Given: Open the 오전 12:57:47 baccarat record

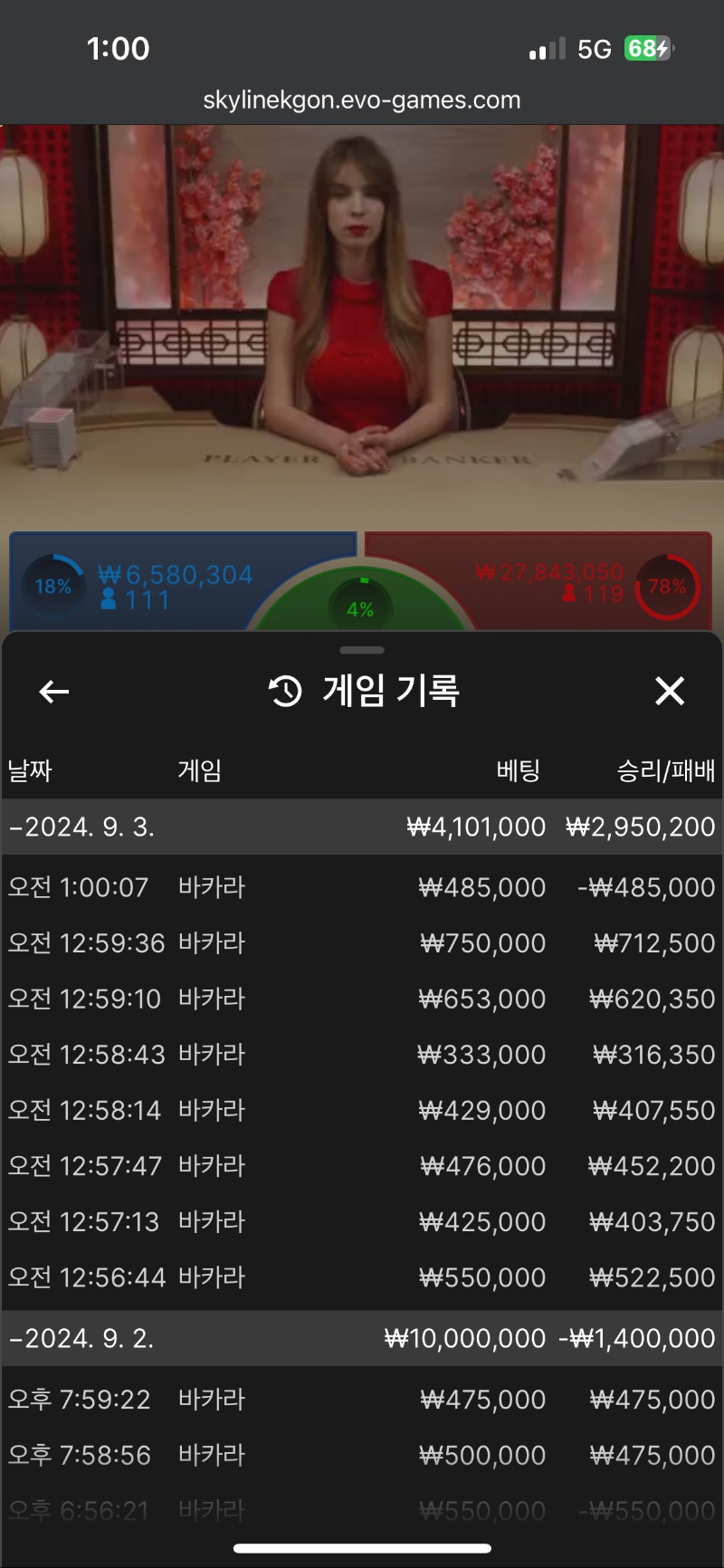Looking at the screenshot, I should click(x=362, y=1166).
